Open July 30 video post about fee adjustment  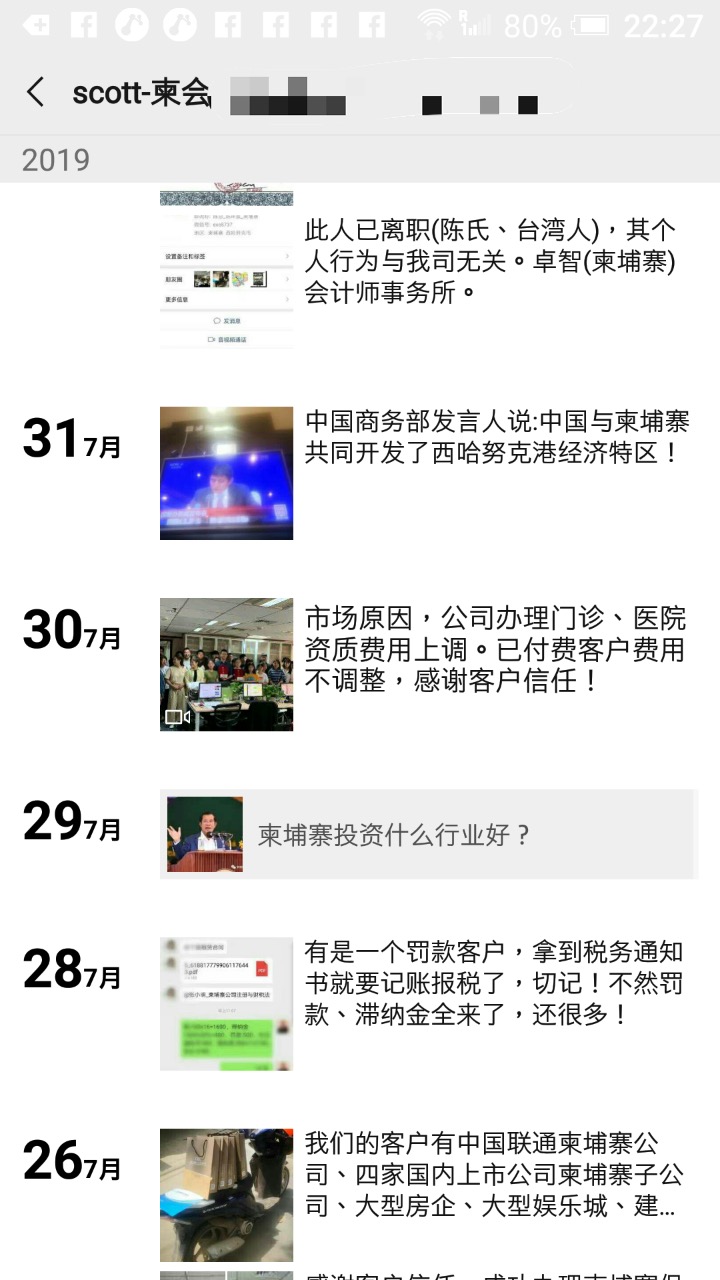[495, 650]
